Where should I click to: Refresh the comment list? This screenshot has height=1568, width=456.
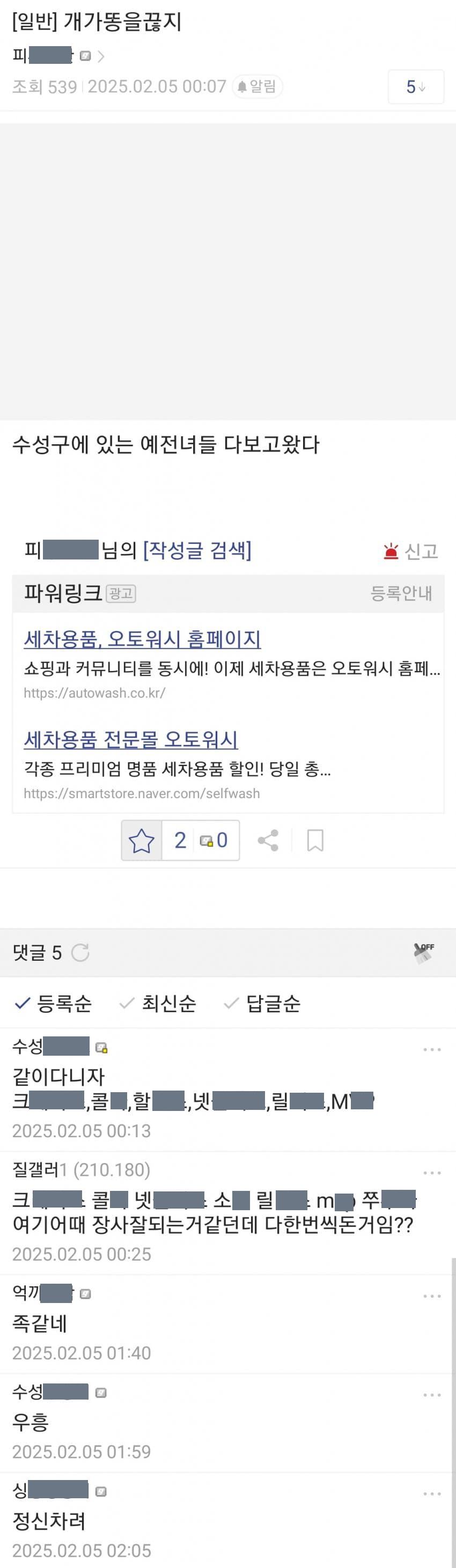(80, 953)
